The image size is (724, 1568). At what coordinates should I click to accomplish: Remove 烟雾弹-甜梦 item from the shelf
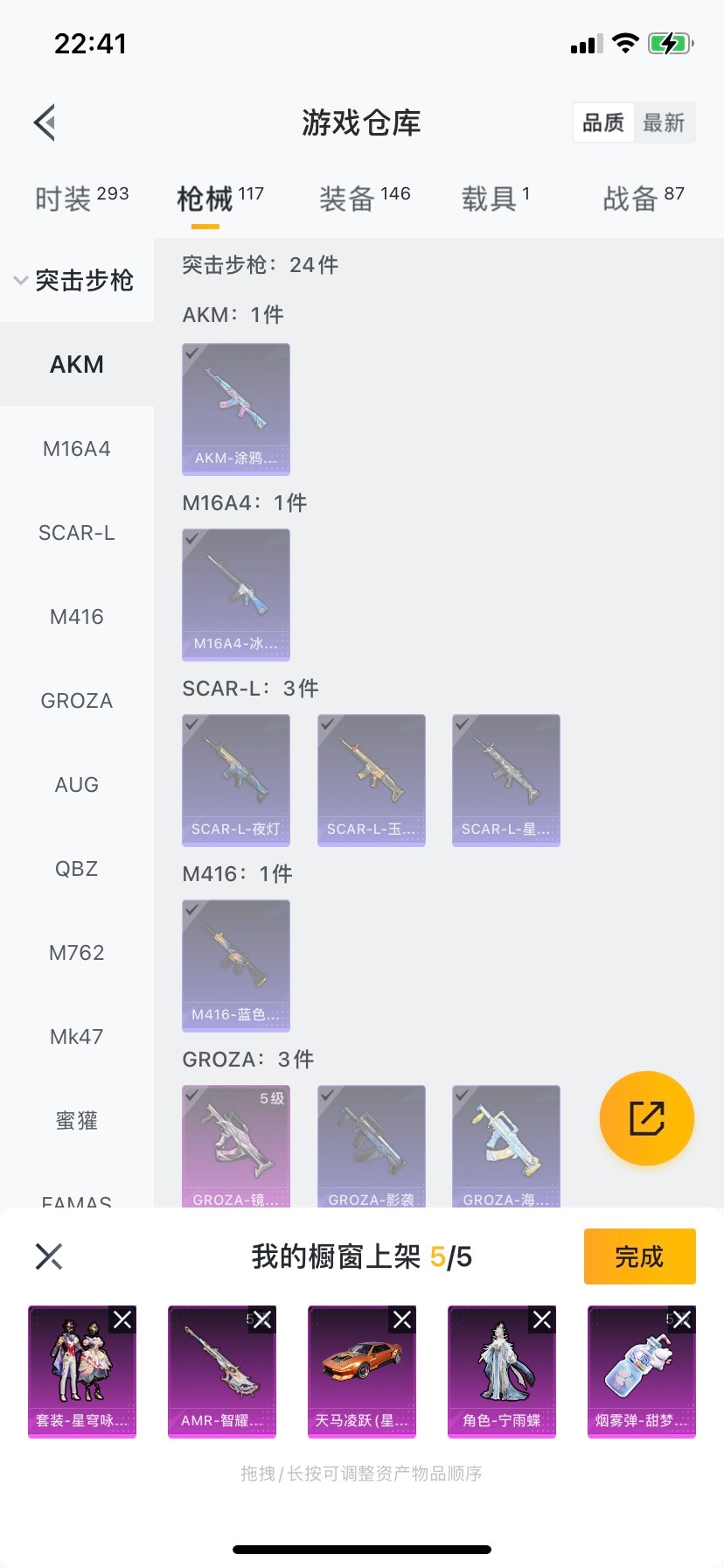click(x=684, y=1319)
